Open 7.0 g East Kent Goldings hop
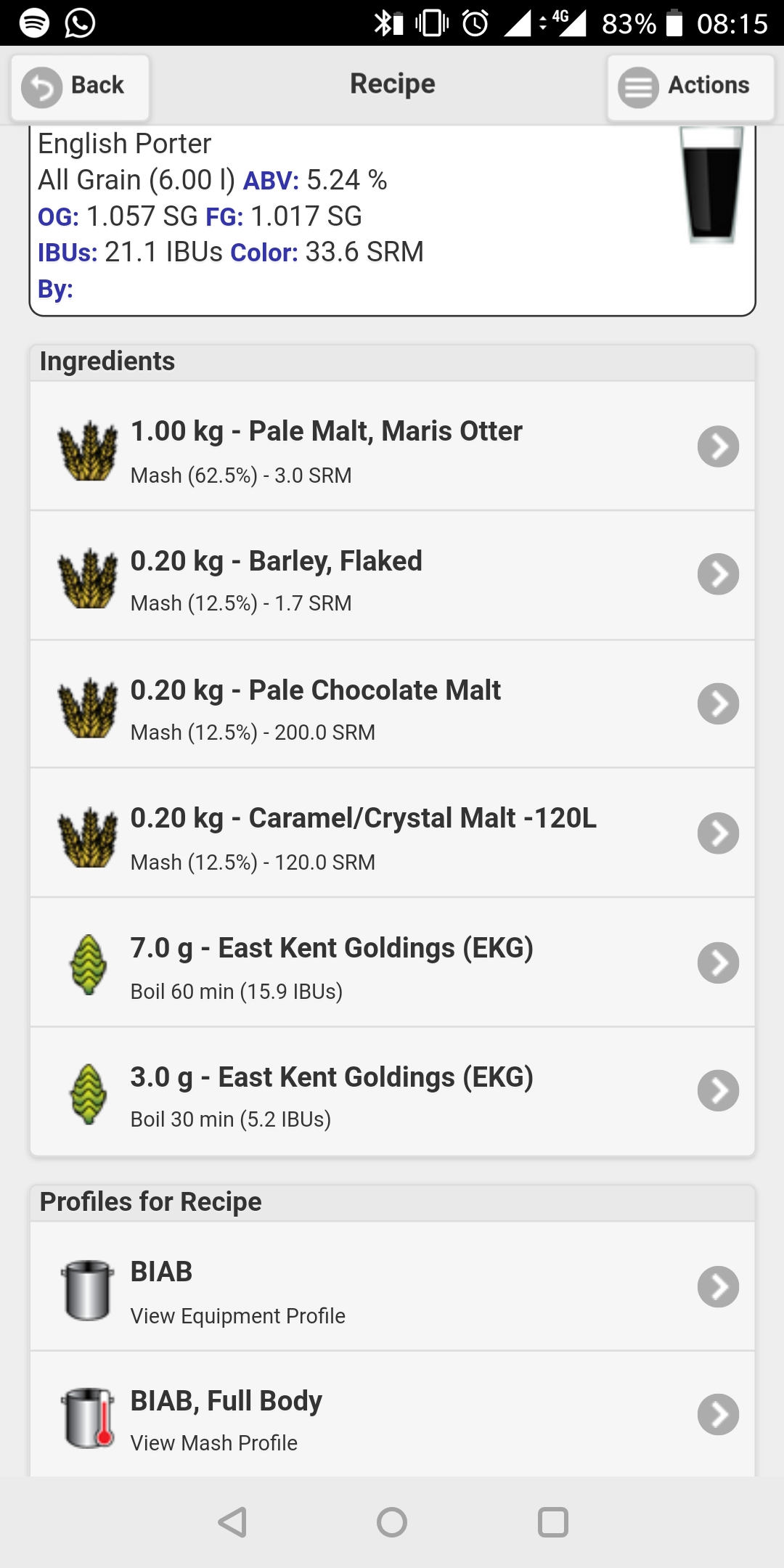Viewport: 784px width, 1568px height. tap(392, 963)
